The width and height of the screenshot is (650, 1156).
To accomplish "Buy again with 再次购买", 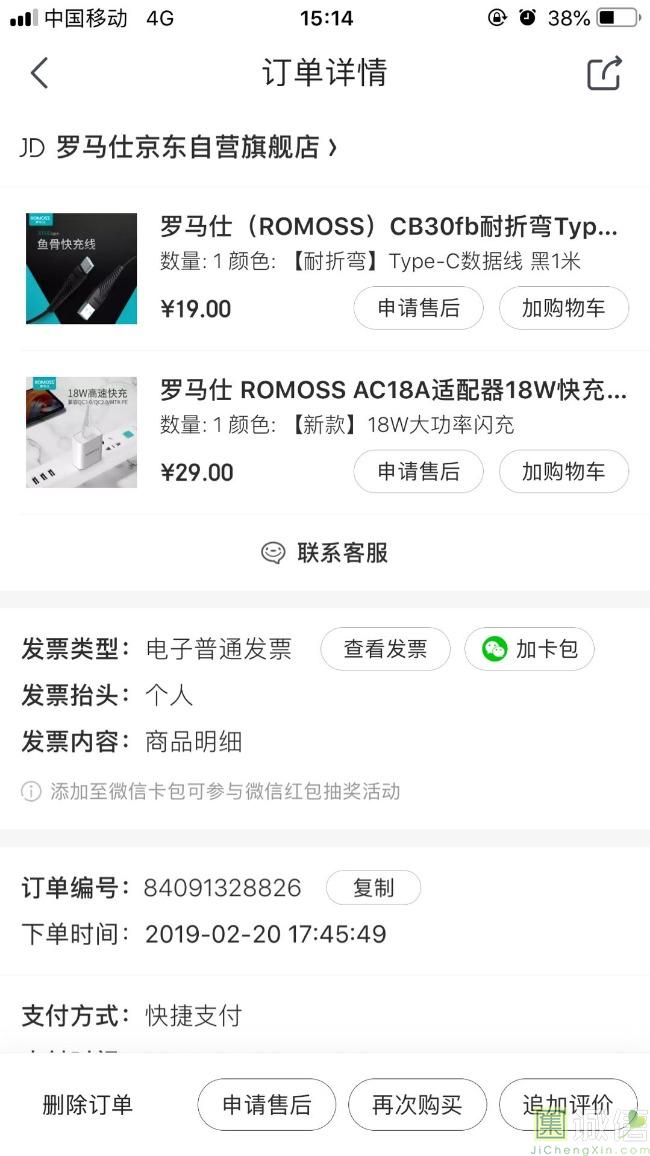I will pyautogui.click(x=417, y=1105).
